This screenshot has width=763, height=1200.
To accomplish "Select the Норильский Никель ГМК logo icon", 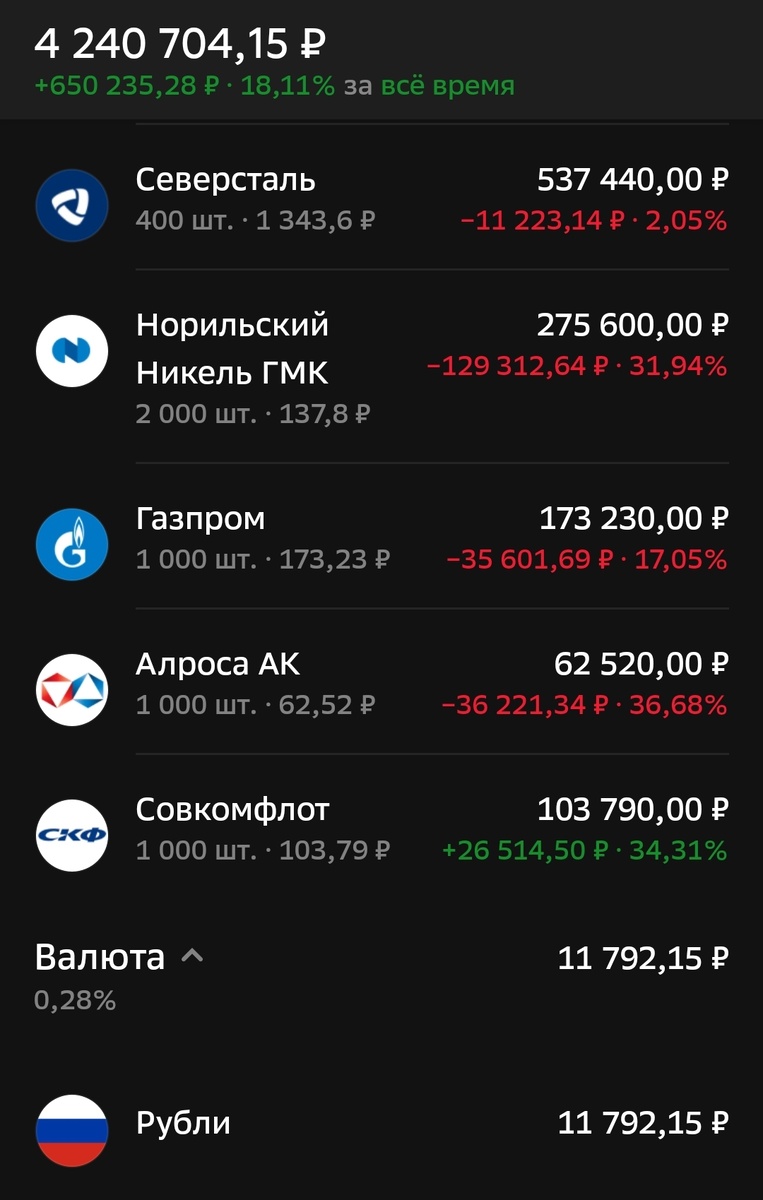I will tap(71, 351).
